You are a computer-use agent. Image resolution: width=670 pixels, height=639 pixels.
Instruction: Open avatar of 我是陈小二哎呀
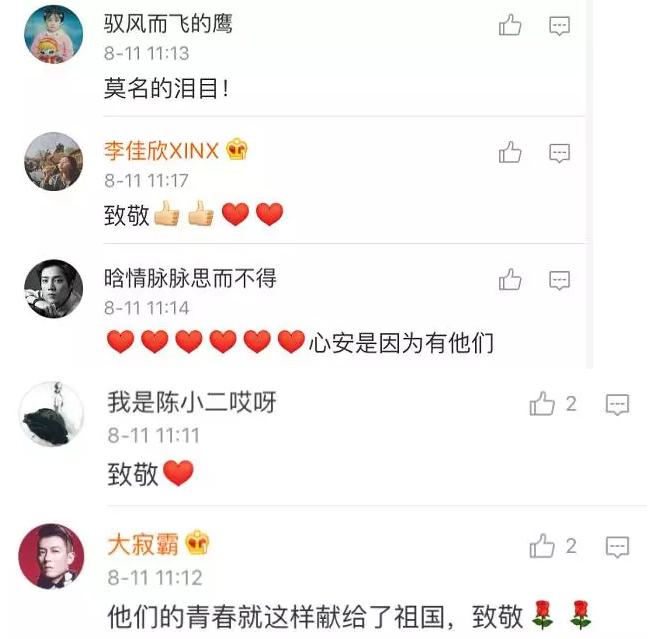point(51,413)
